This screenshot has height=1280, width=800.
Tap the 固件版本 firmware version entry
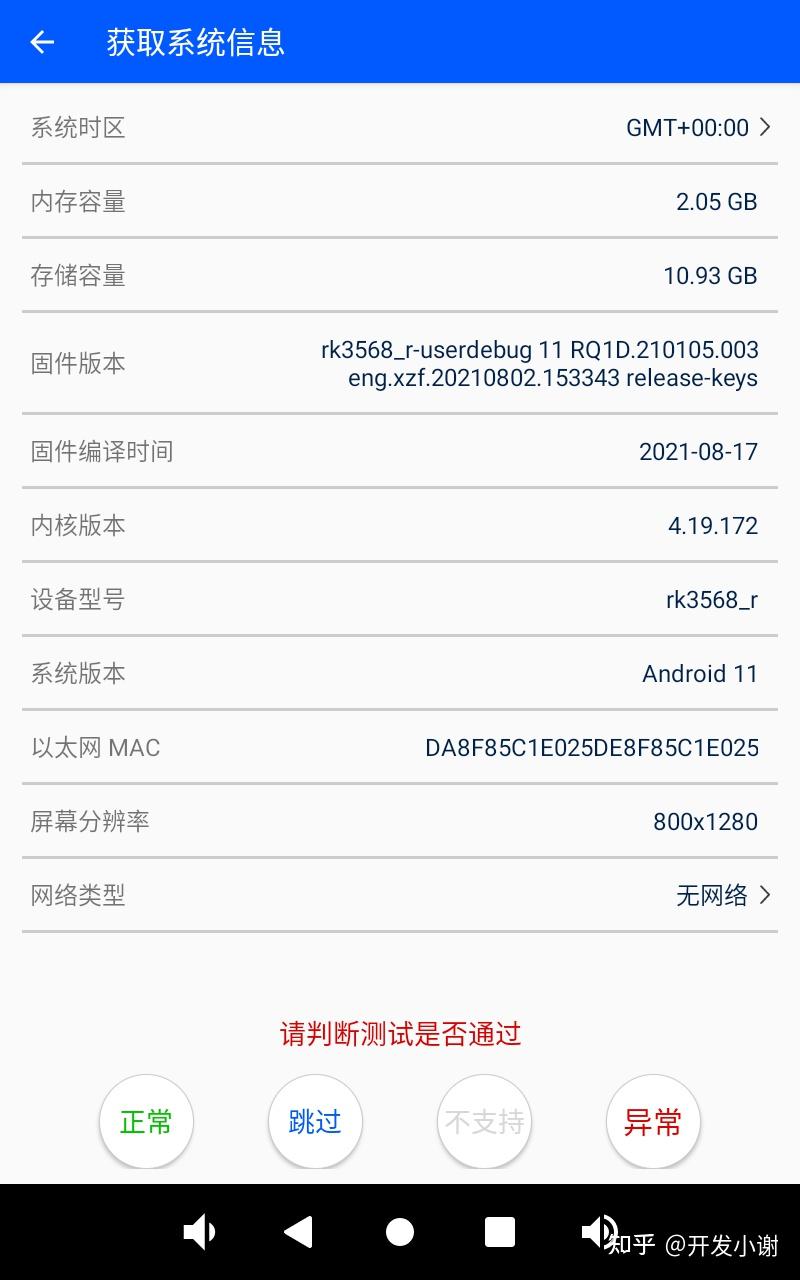coord(400,364)
